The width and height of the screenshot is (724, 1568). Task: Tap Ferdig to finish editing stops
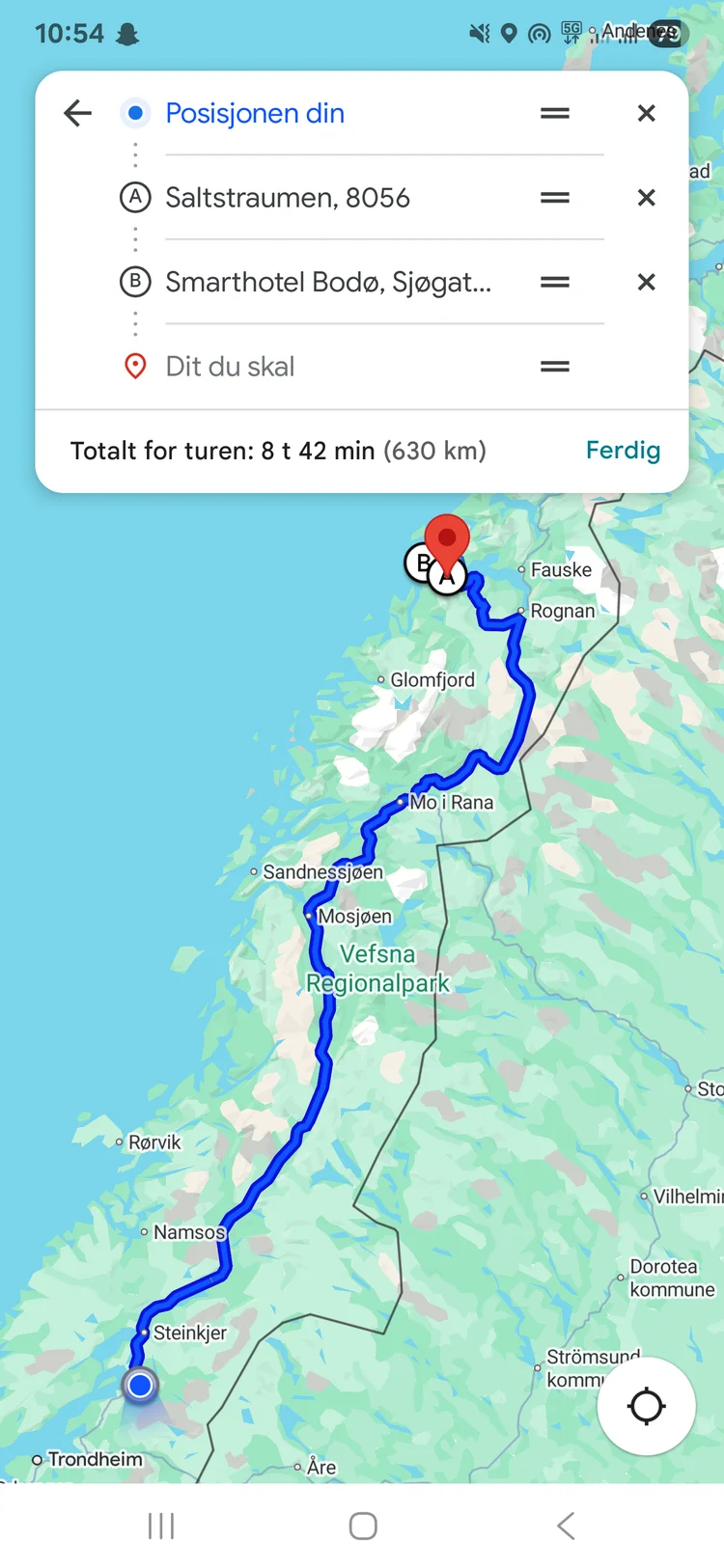coord(623,451)
